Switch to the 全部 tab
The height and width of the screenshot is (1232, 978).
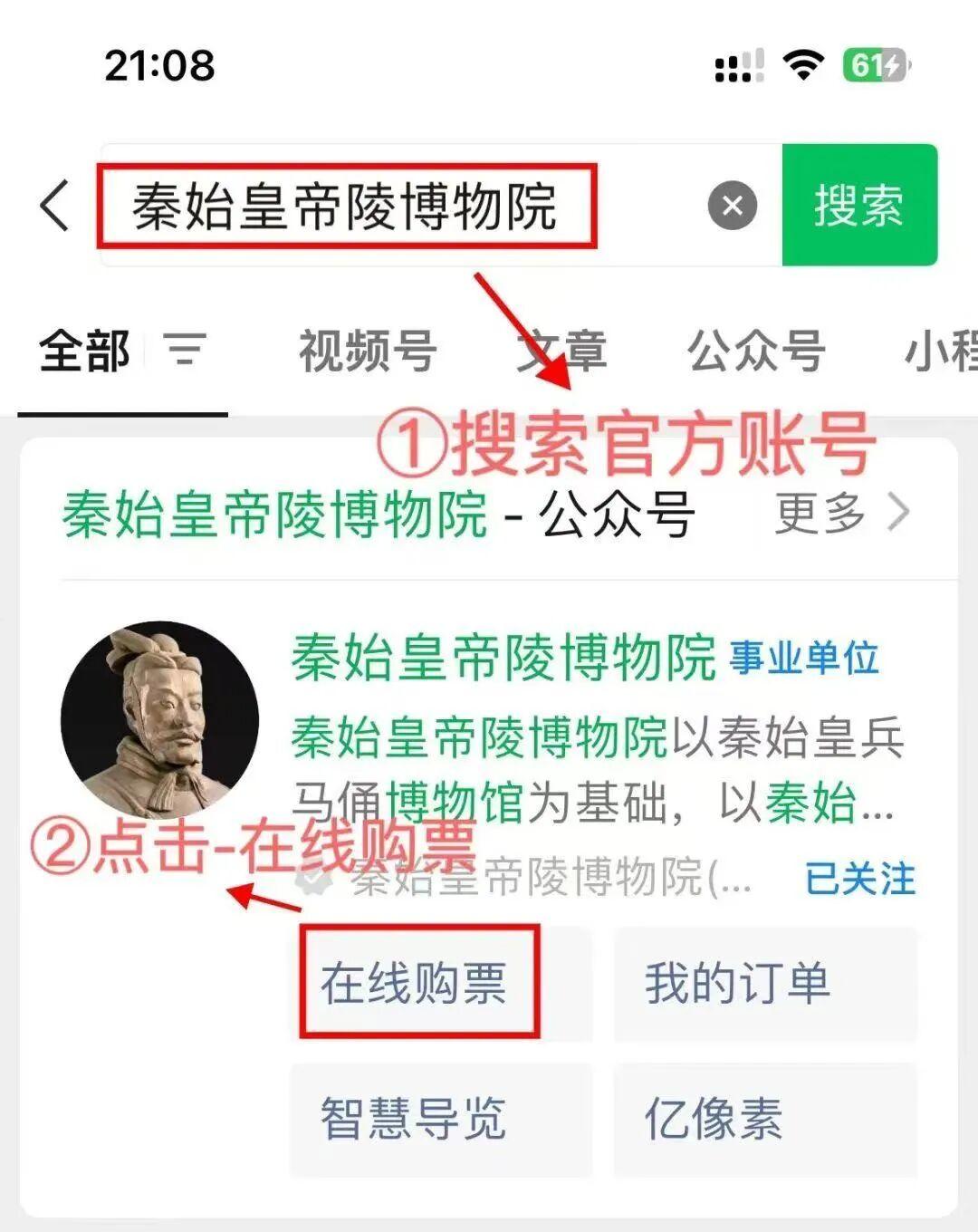pos(84,351)
